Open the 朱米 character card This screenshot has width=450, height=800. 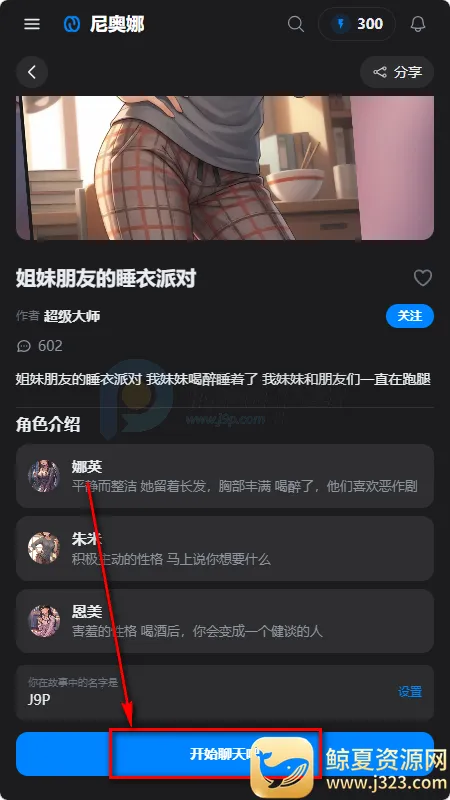pyautogui.click(x=225, y=548)
